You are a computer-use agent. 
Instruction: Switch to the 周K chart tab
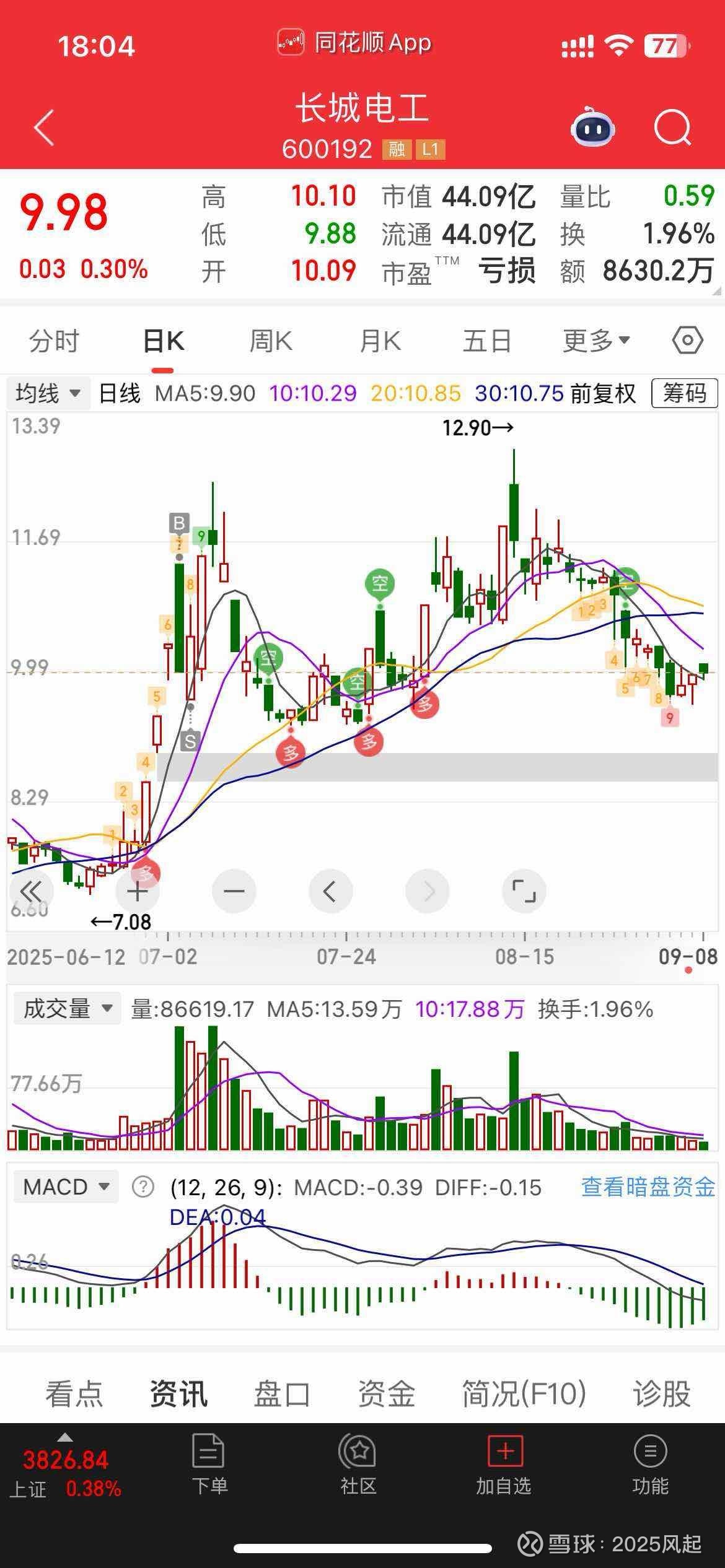pyautogui.click(x=271, y=341)
